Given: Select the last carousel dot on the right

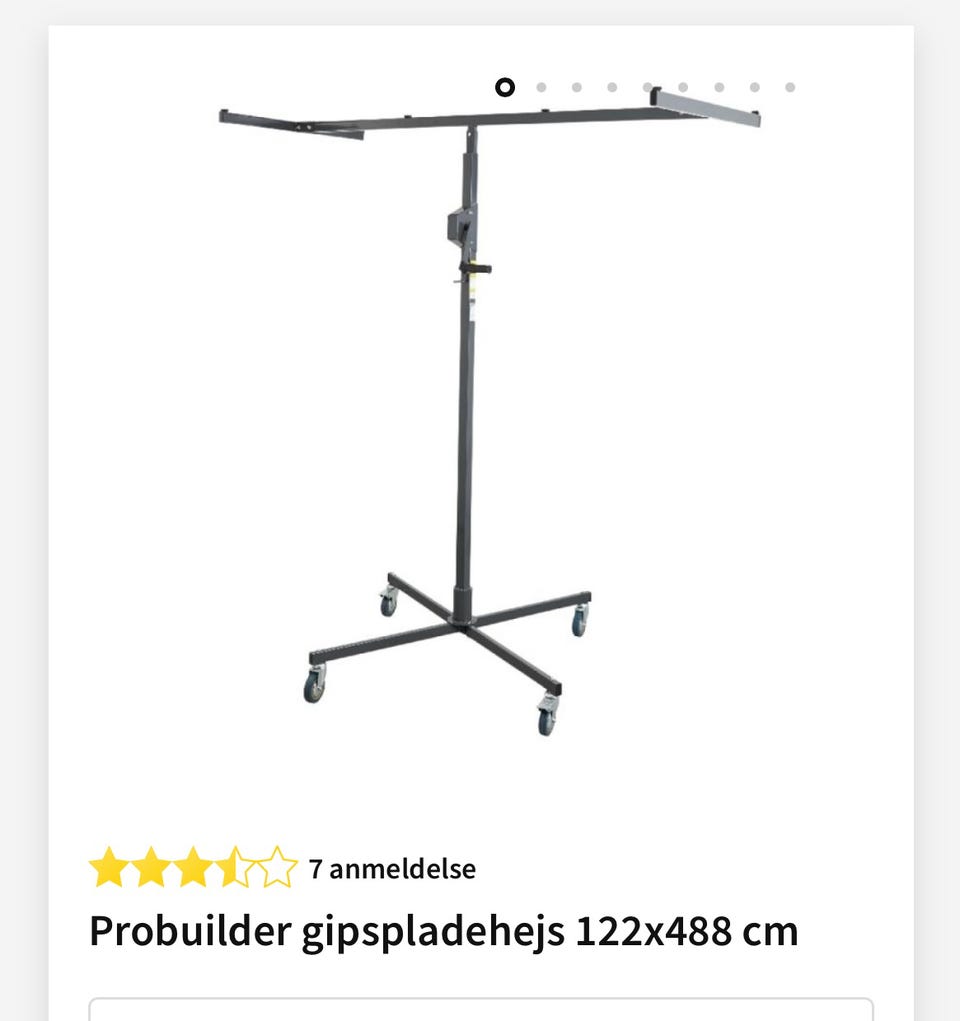Looking at the screenshot, I should click(792, 88).
